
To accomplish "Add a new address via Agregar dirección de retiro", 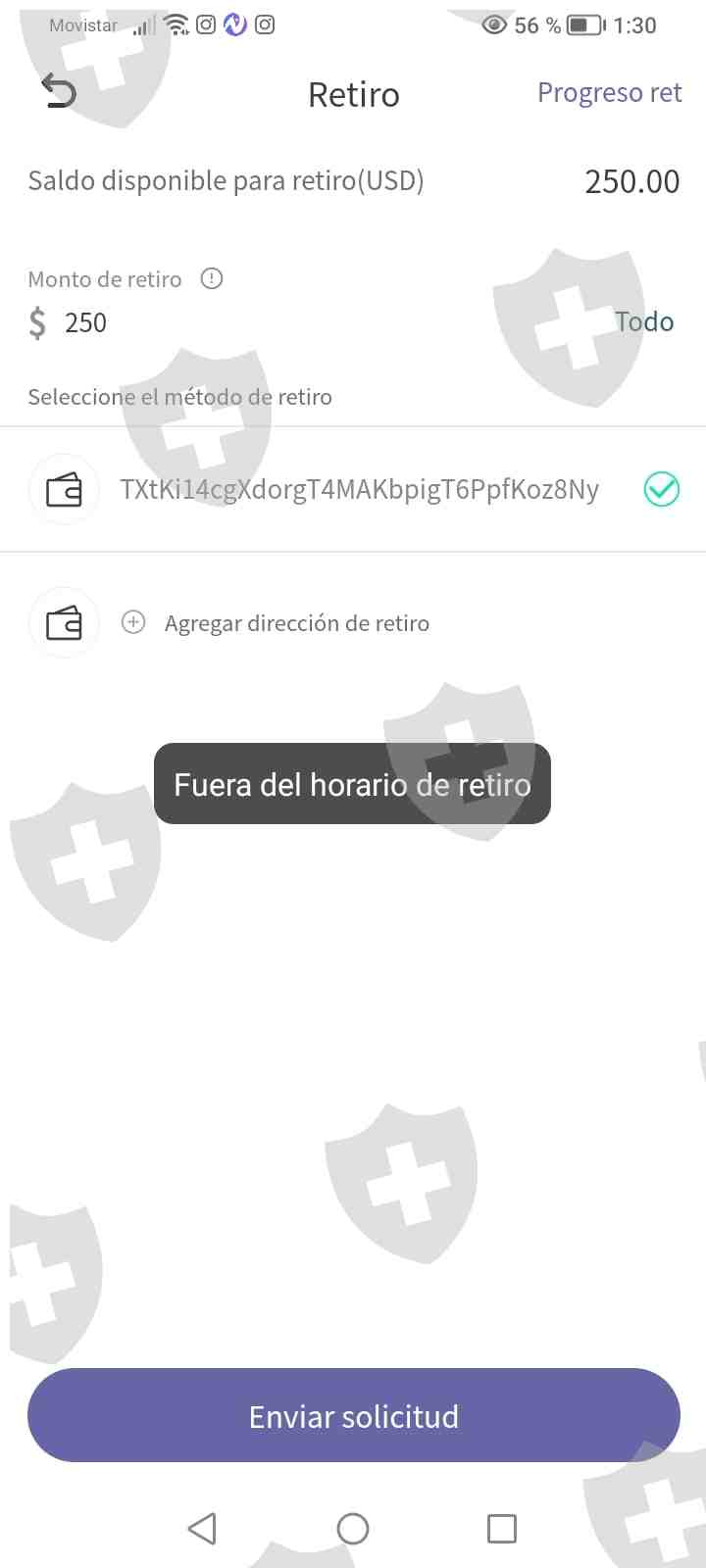I will (x=296, y=623).
